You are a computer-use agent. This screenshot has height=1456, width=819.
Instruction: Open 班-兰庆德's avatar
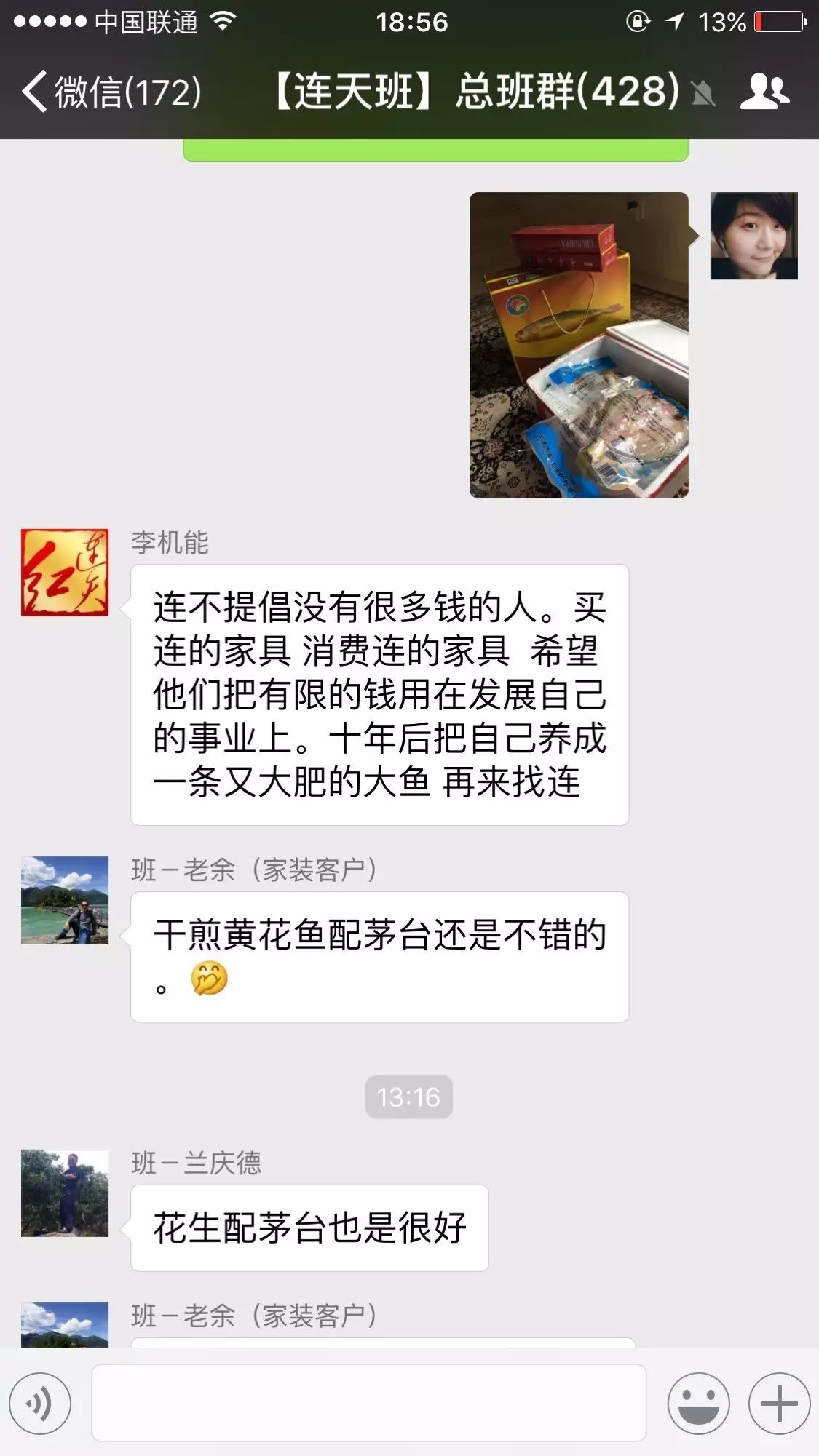[x=65, y=1193]
